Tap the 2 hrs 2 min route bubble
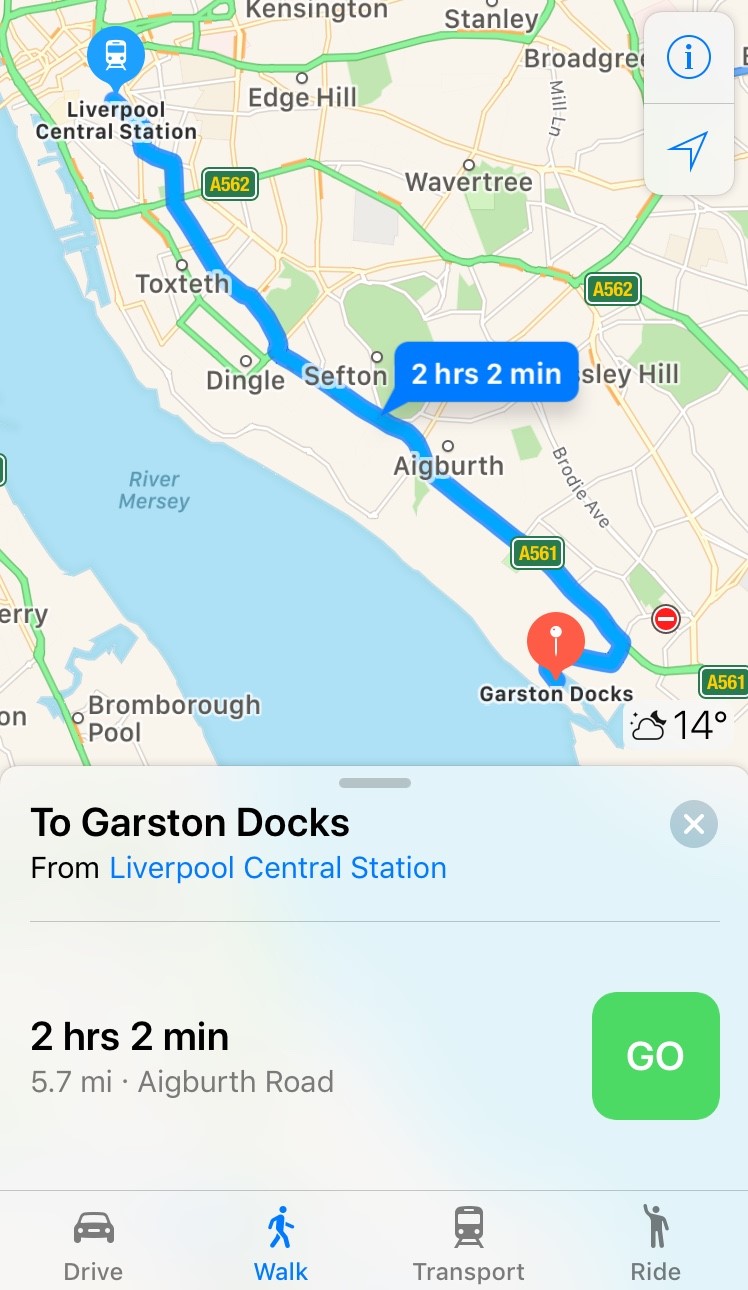This screenshot has width=748, height=1290. click(486, 374)
